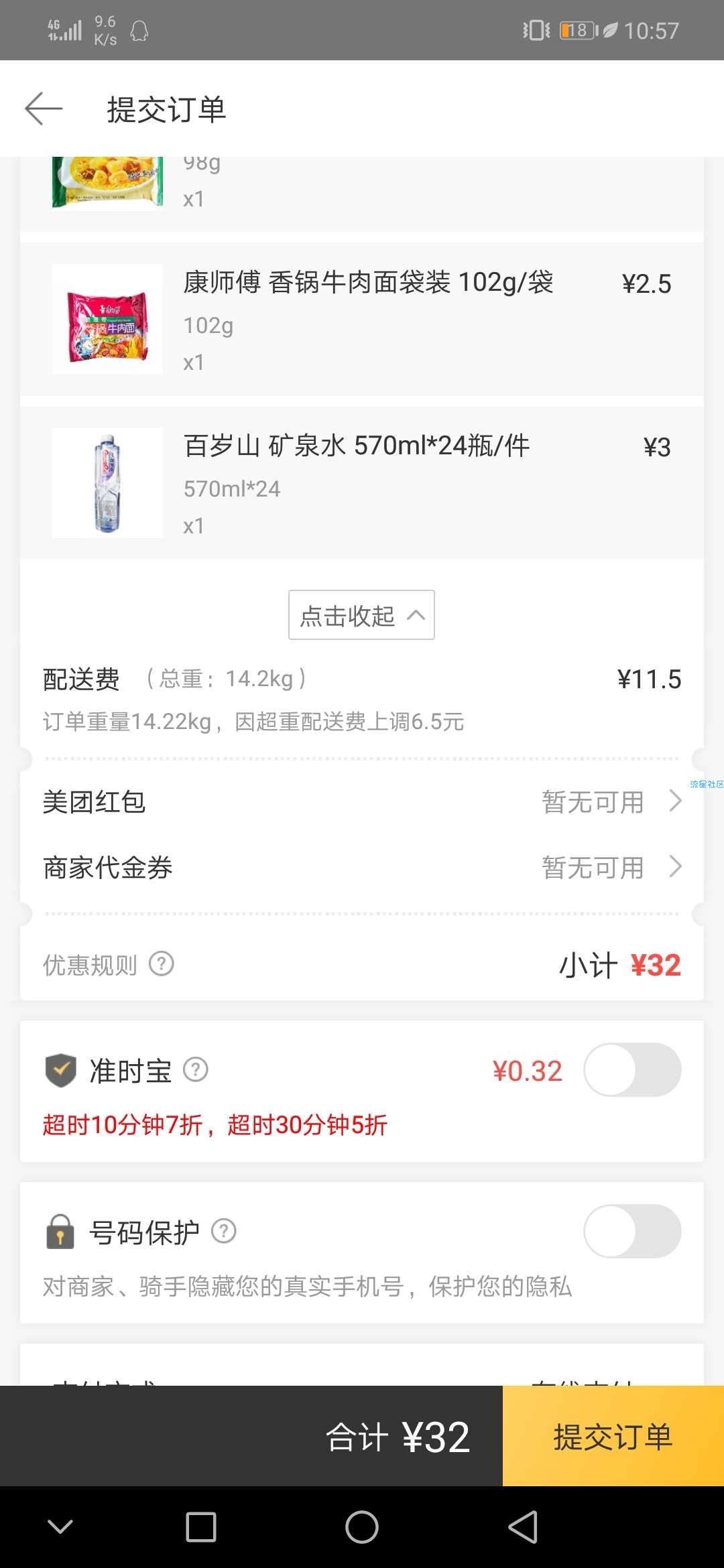Turn on 号码保护 switch
The image size is (724, 1568).
(632, 1231)
